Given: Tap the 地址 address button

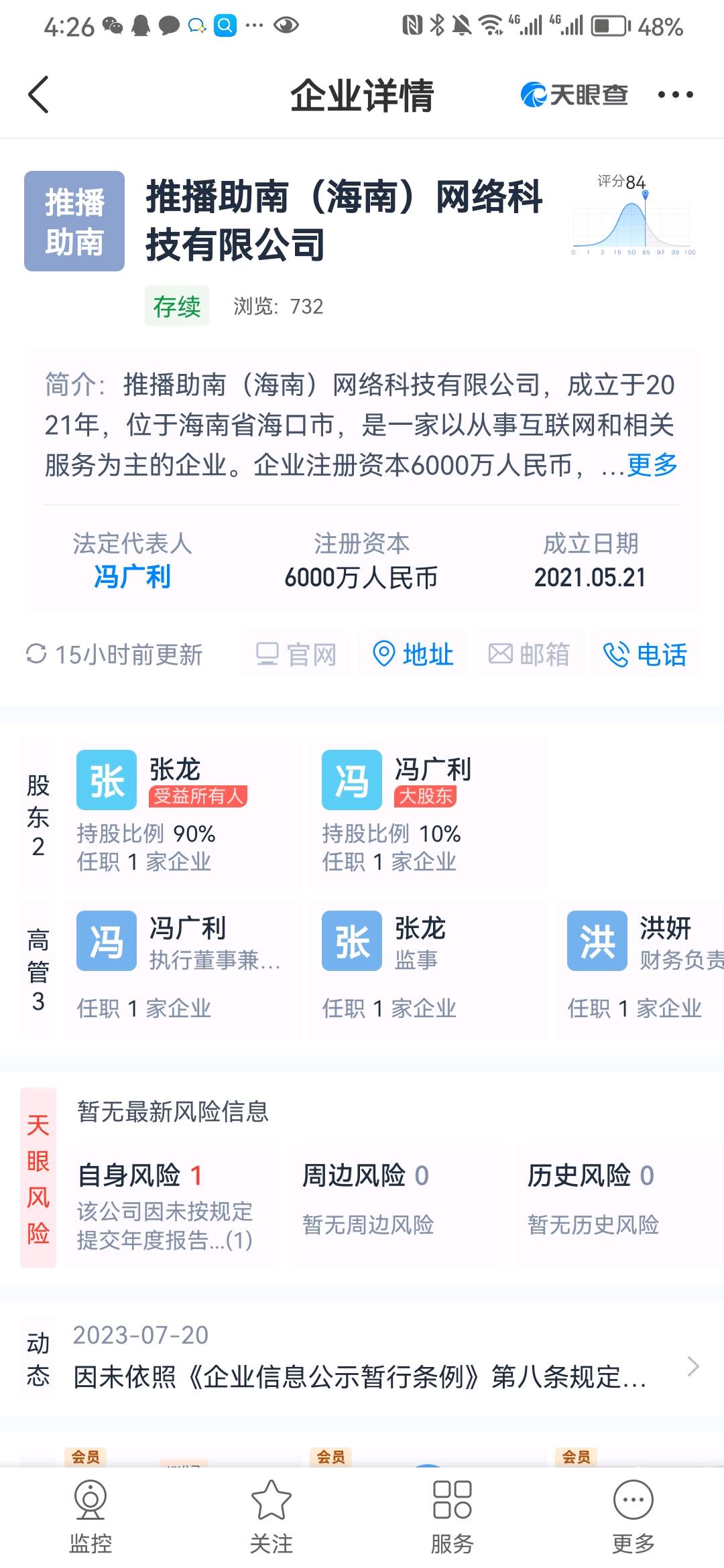Looking at the screenshot, I should tap(413, 654).
